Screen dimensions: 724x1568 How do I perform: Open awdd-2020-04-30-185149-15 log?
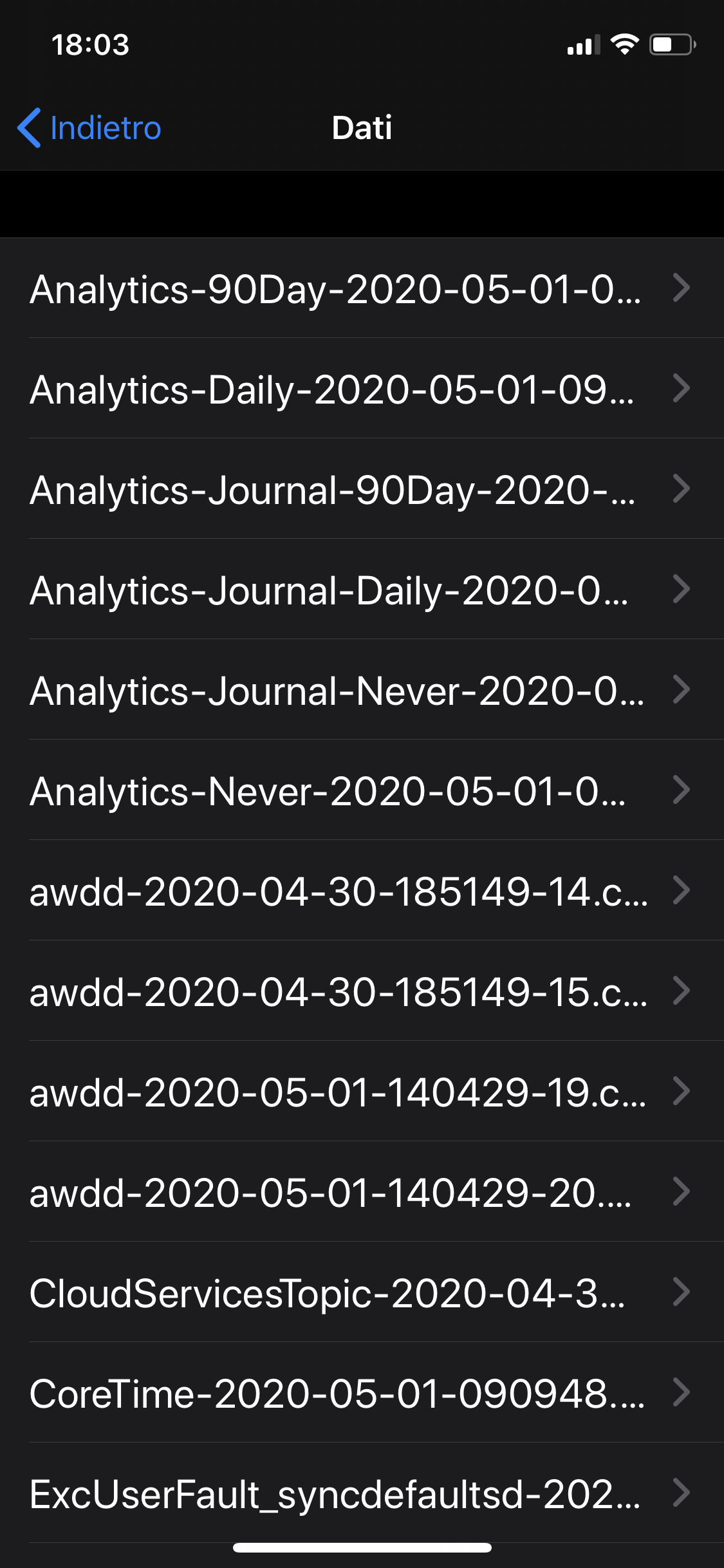[362, 991]
